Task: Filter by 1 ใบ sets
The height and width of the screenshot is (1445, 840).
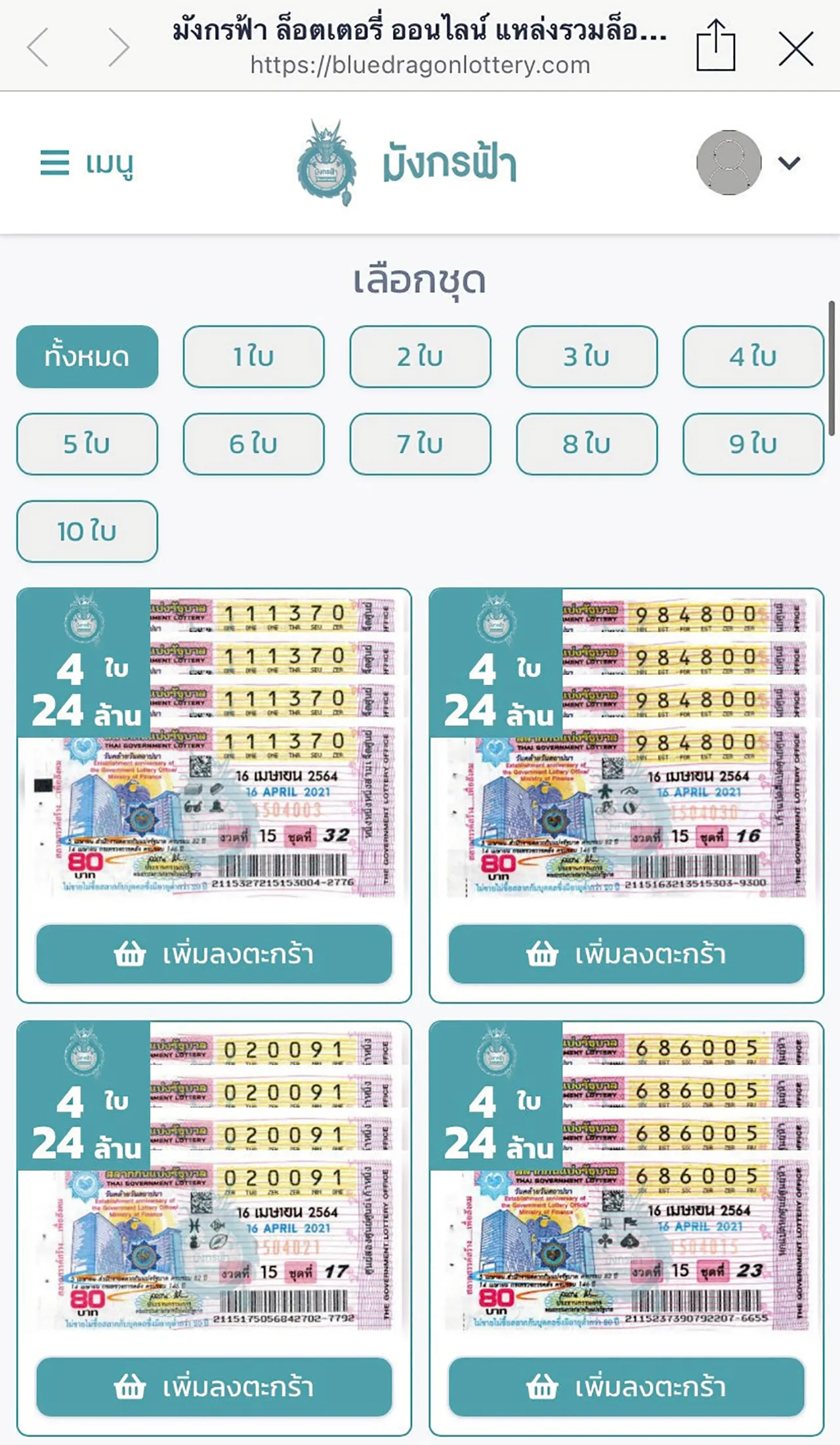Action: 254,356
